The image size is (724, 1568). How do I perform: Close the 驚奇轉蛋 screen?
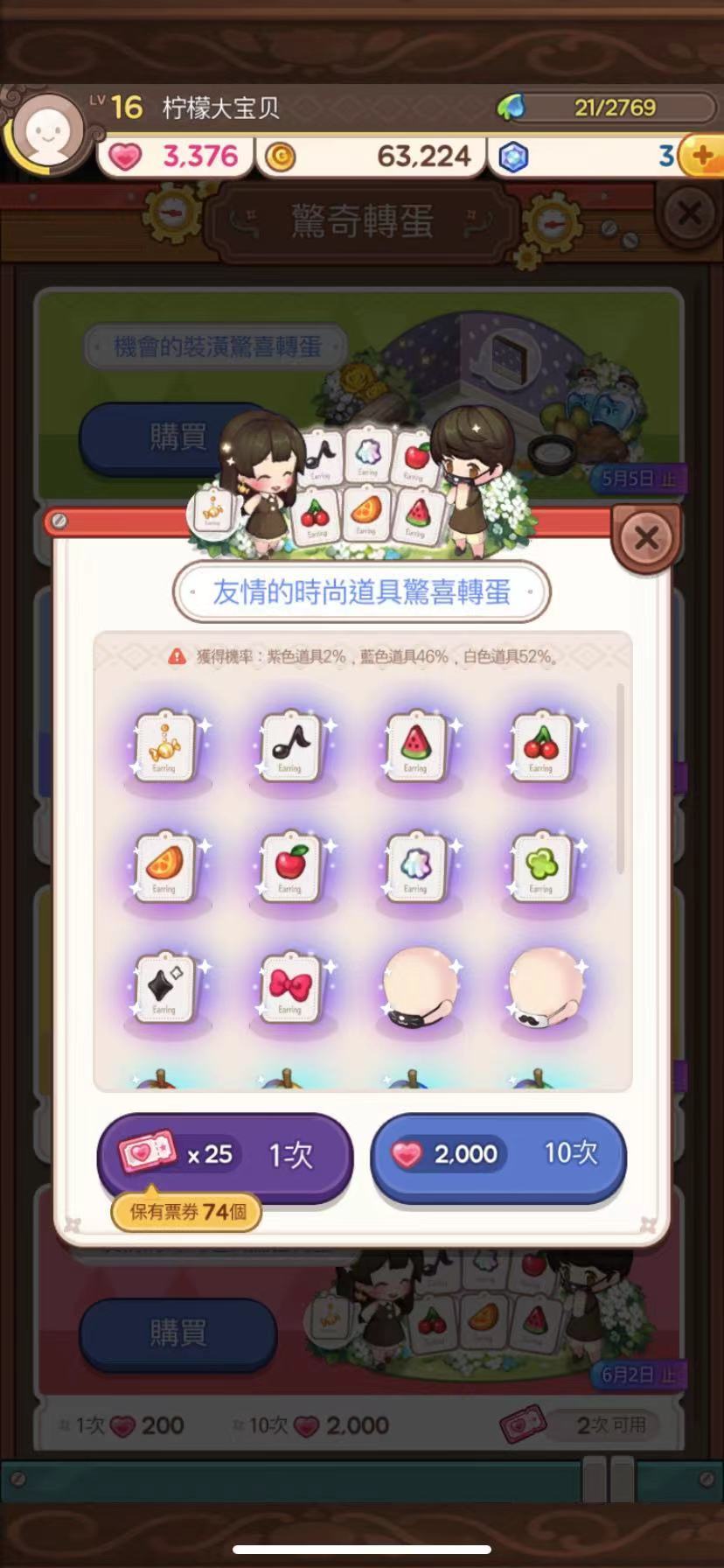click(689, 213)
